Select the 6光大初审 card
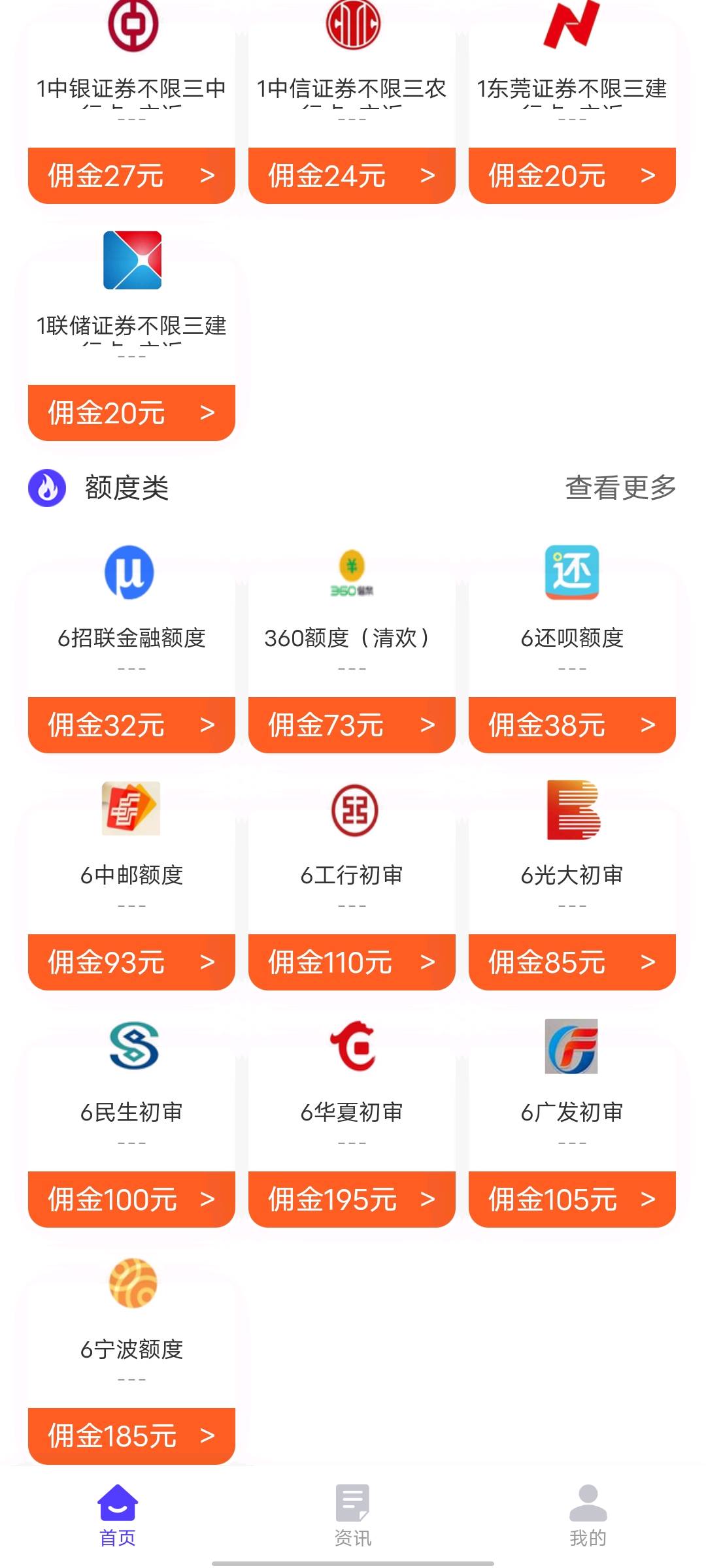The height and width of the screenshot is (1568, 706). click(572, 885)
